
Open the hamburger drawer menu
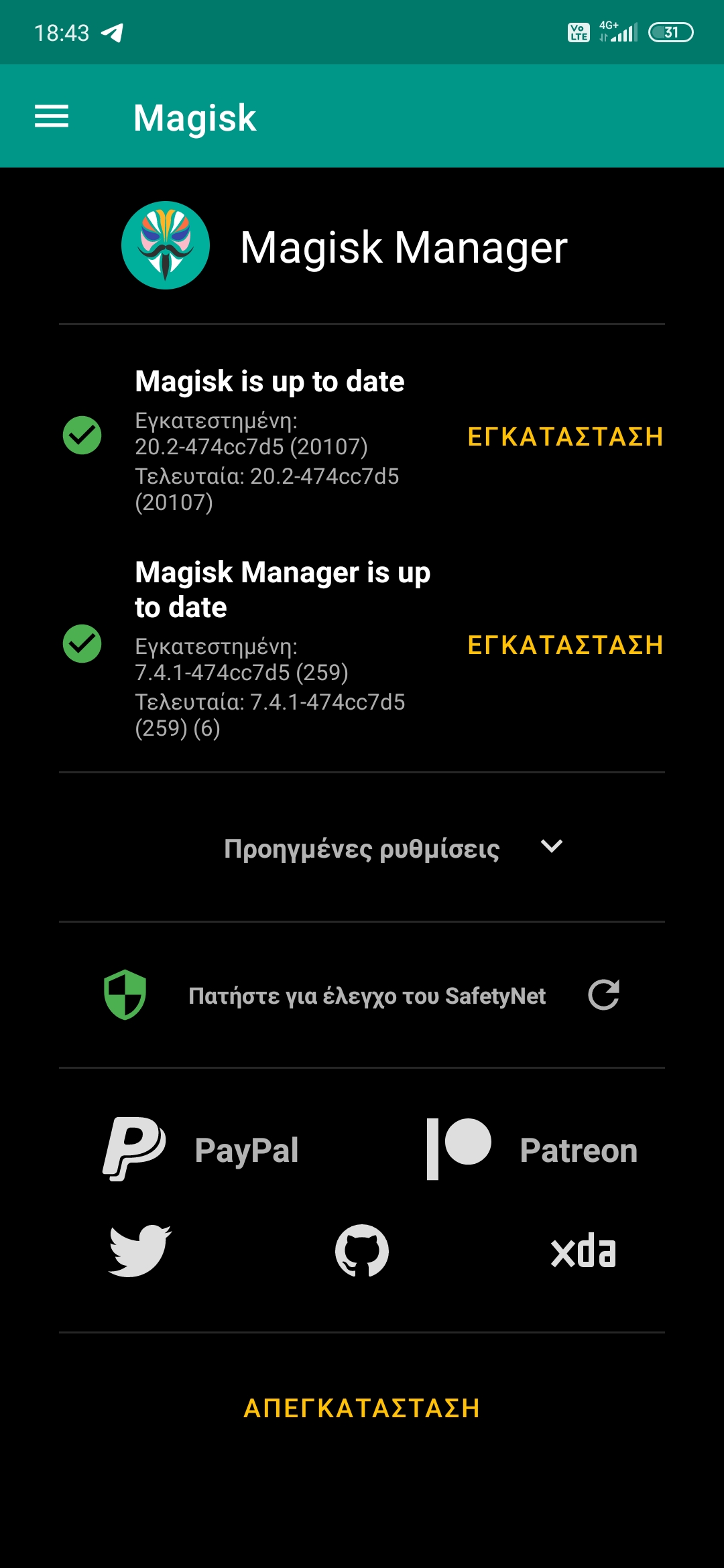(x=52, y=117)
